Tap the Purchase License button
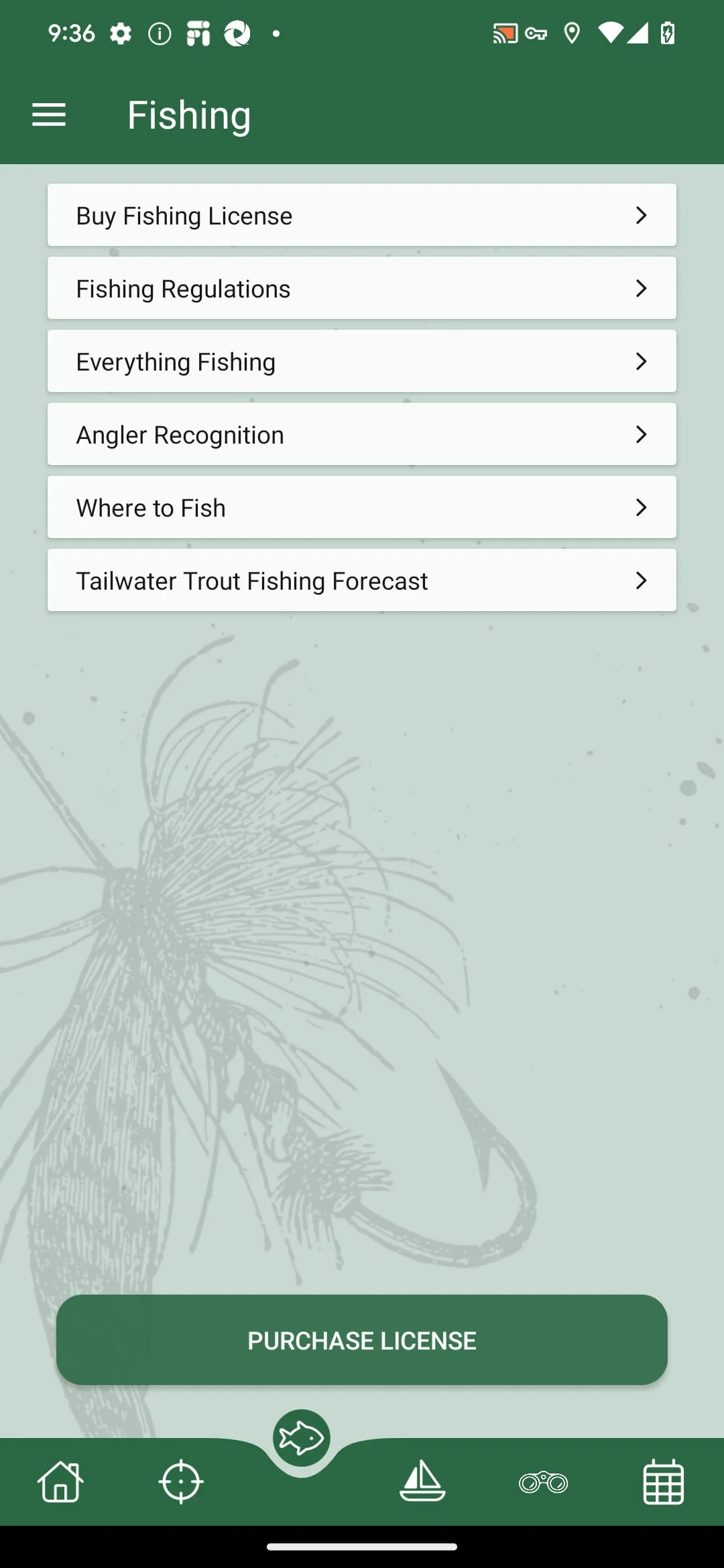Screen dimensions: 724x1568 click(x=361, y=1340)
